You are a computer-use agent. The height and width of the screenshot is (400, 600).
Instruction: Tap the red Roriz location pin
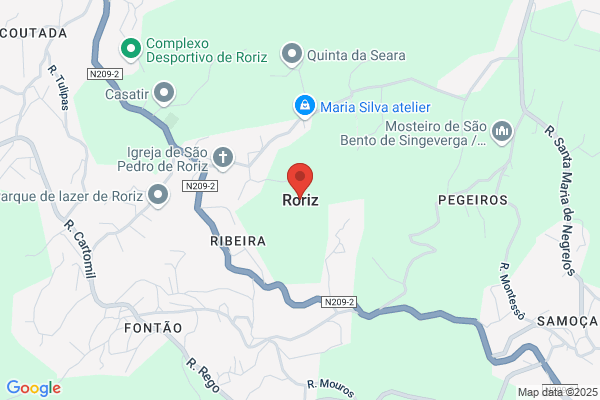click(x=300, y=180)
